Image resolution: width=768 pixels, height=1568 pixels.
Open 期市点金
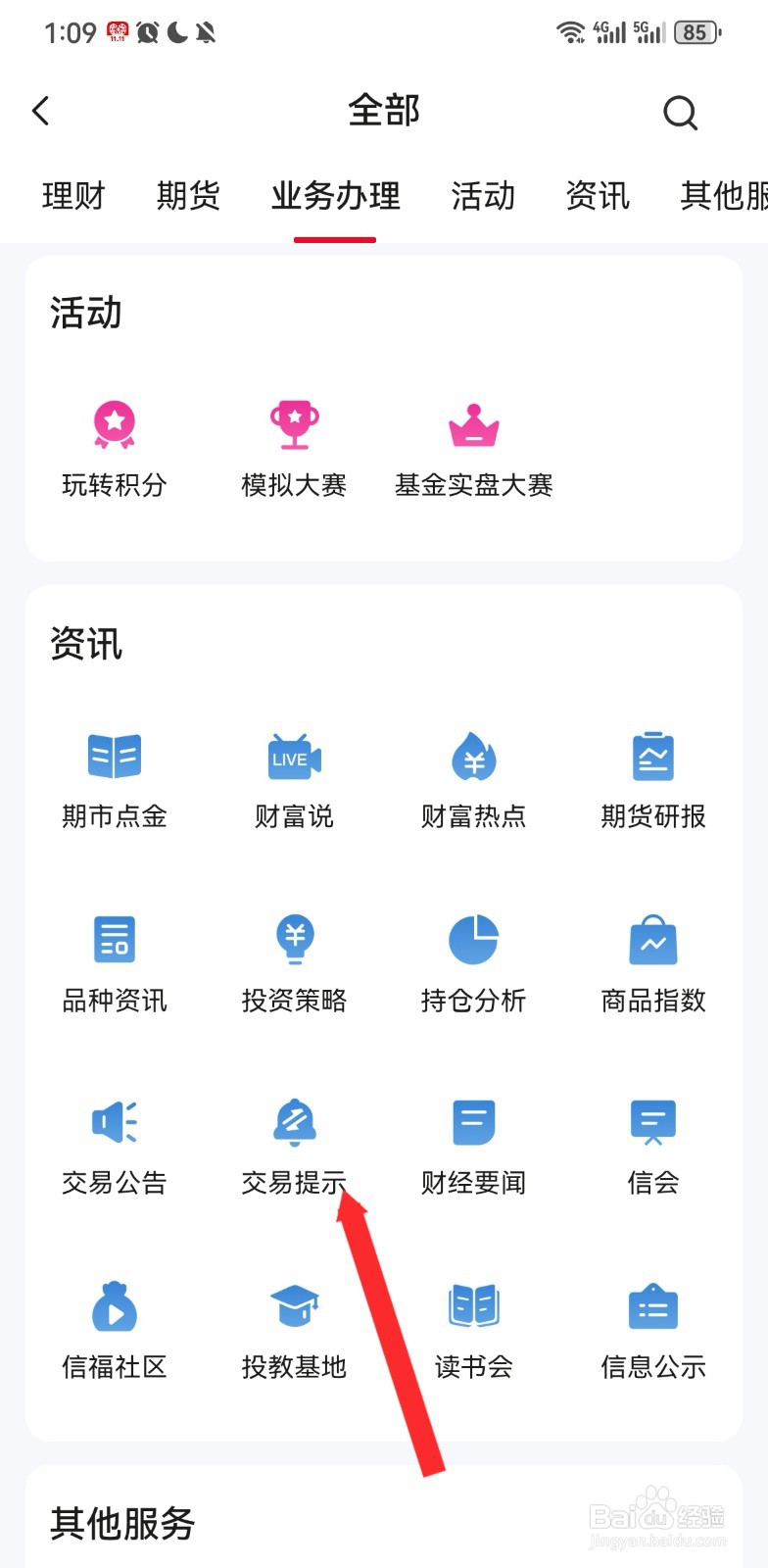pos(115,780)
